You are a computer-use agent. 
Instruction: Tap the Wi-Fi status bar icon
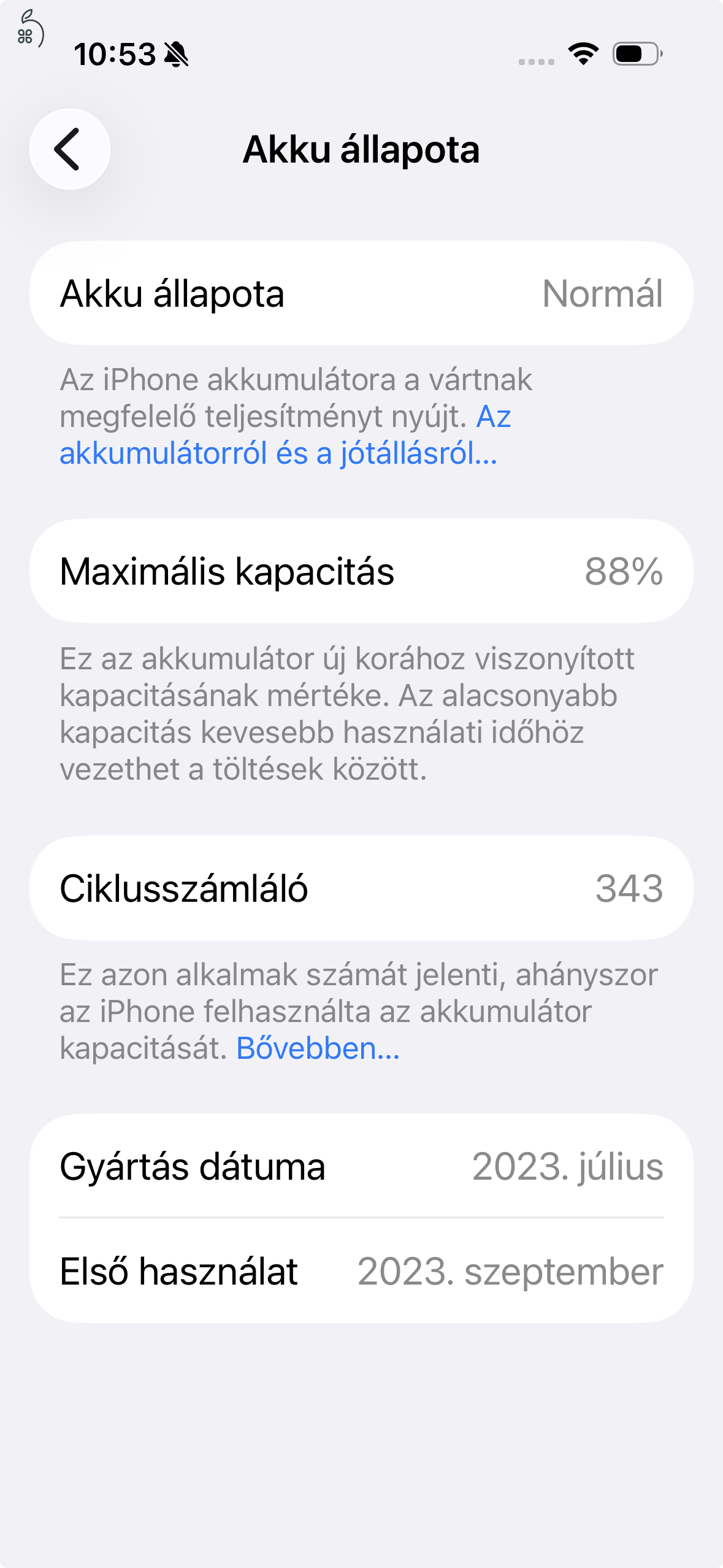coord(583,54)
